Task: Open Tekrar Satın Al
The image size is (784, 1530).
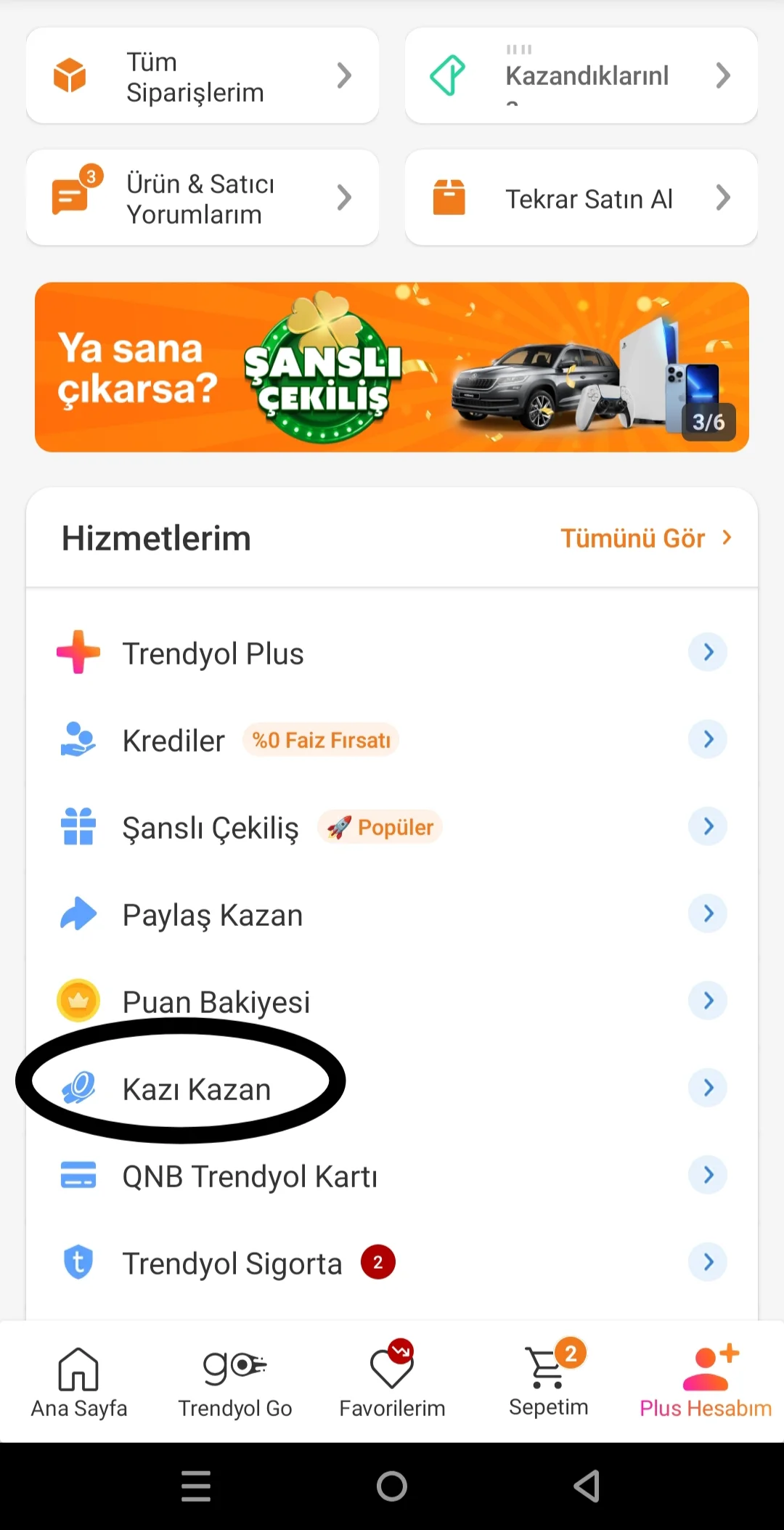Action: (581, 198)
